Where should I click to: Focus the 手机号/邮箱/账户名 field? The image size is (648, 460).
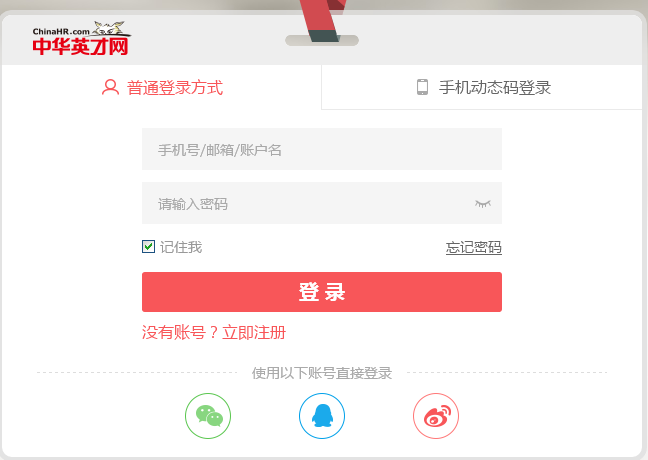click(x=321, y=150)
